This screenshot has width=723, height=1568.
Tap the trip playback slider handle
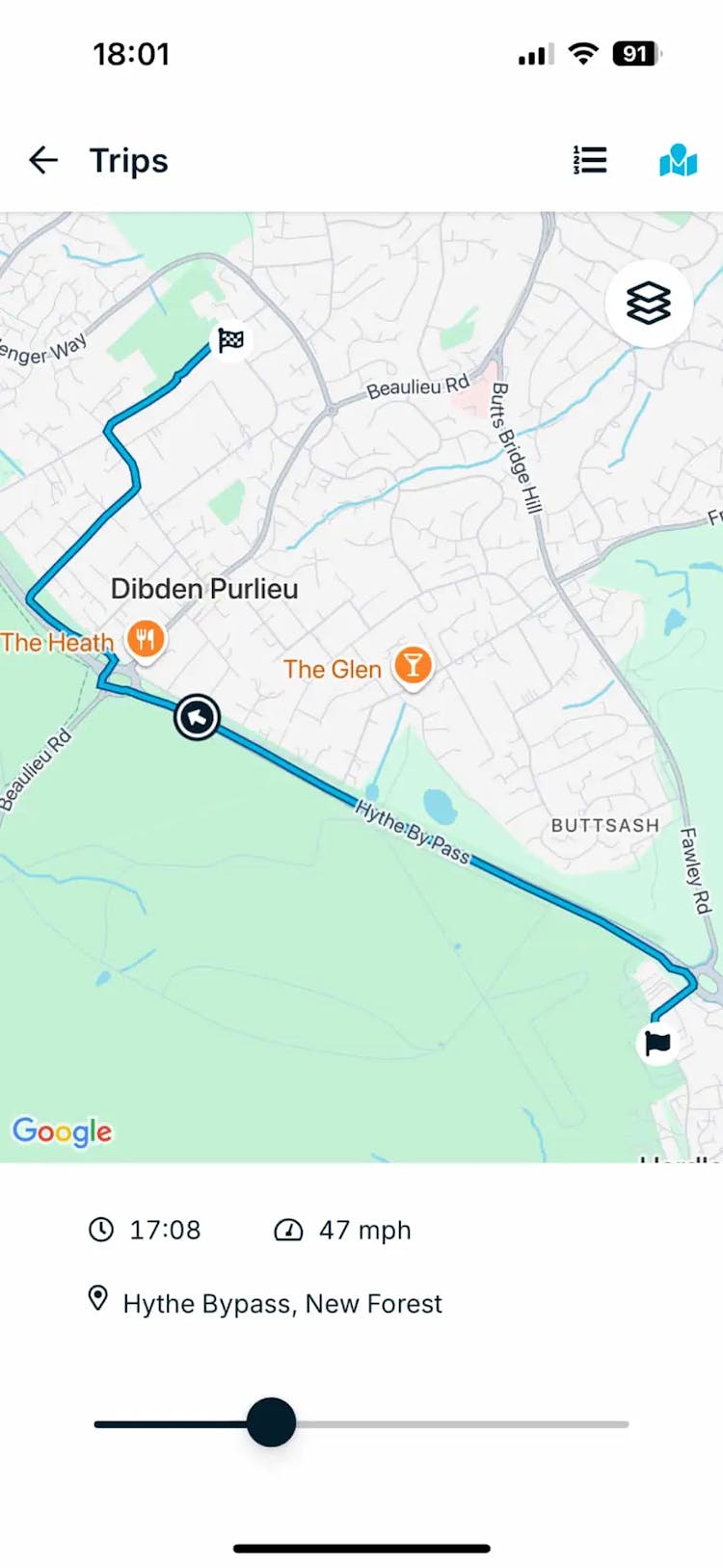(271, 1422)
